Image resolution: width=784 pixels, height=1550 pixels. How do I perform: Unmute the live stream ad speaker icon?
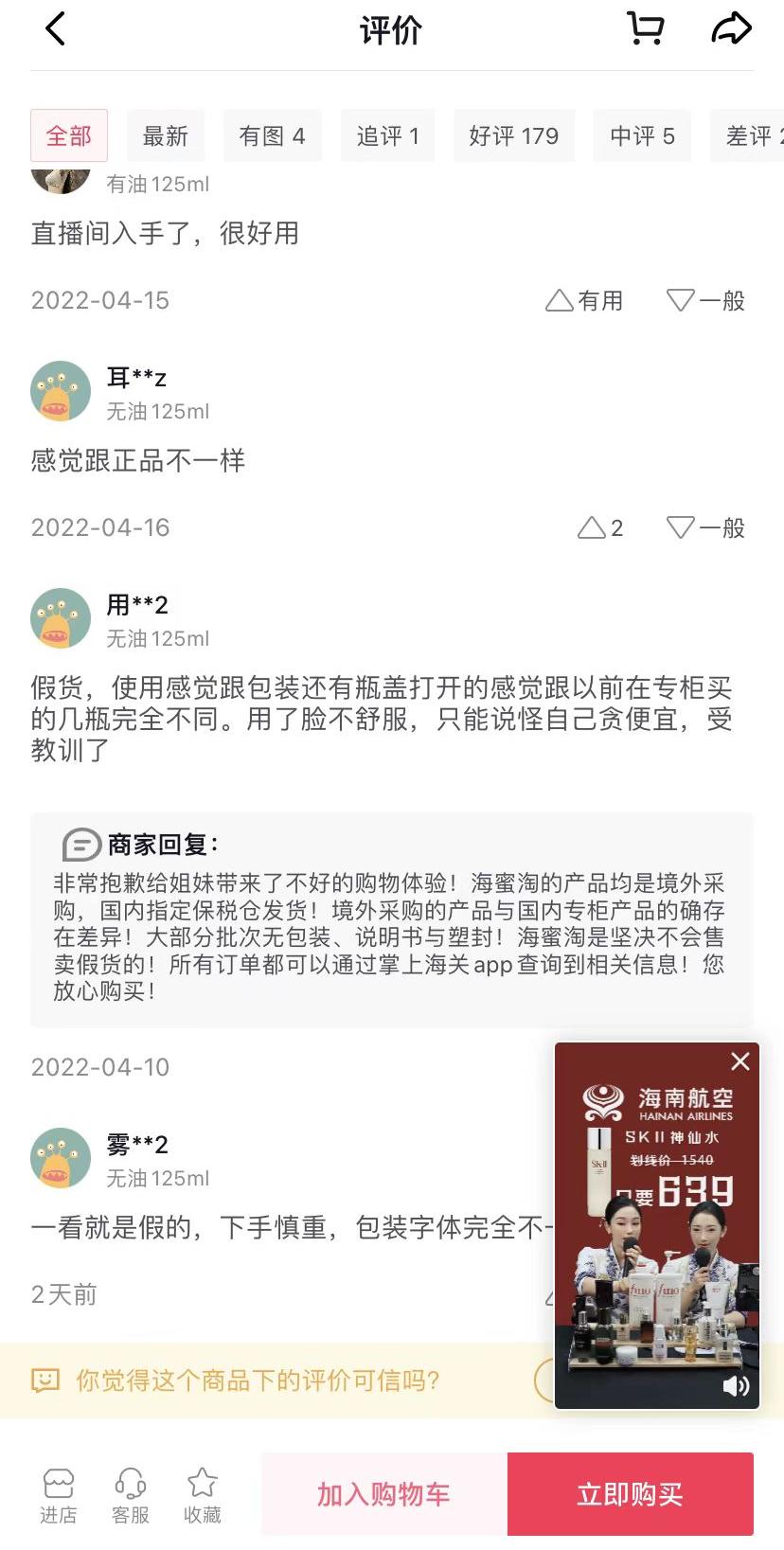click(736, 1385)
